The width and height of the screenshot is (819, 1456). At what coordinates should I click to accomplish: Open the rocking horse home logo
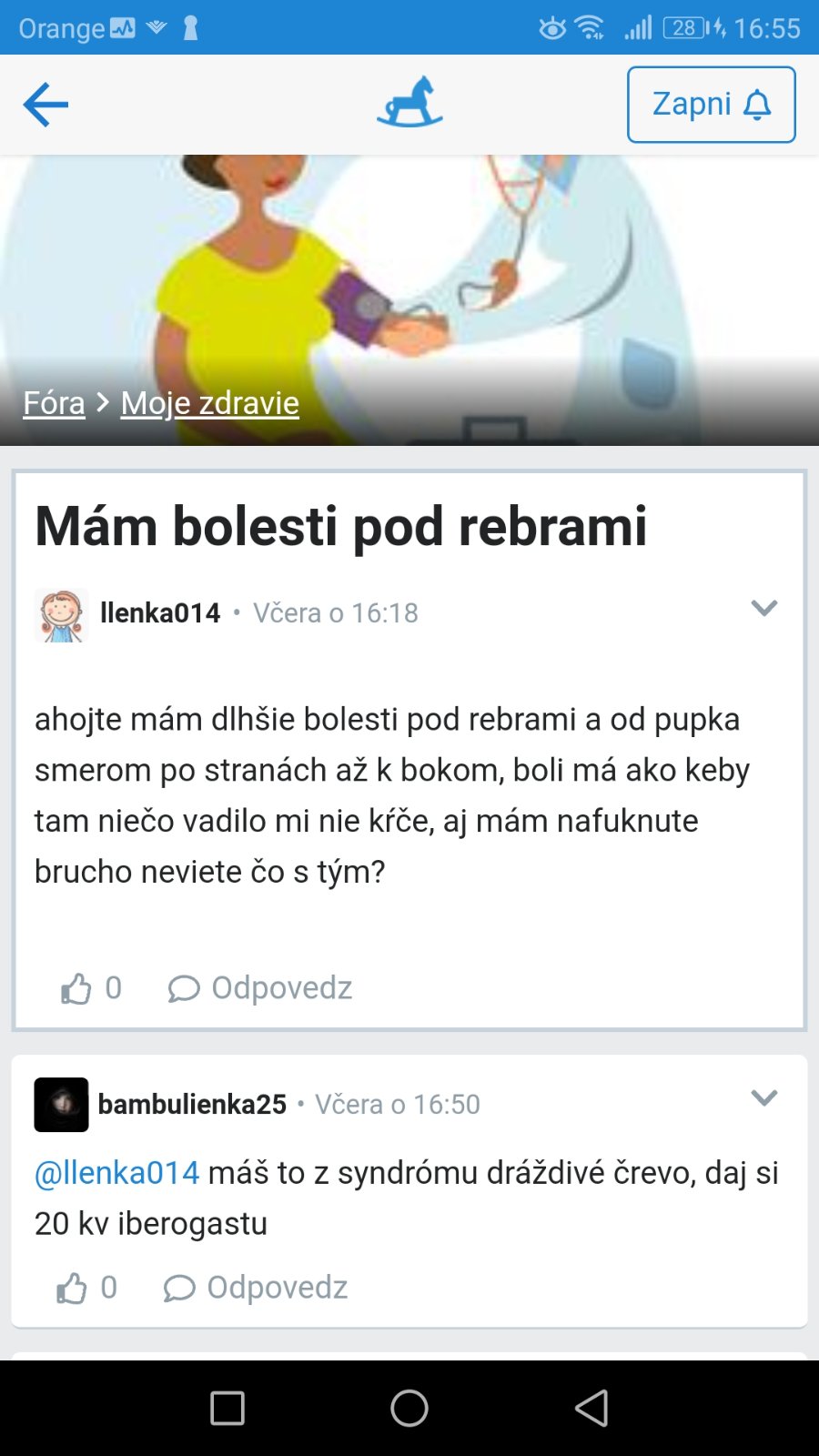point(409,103)
